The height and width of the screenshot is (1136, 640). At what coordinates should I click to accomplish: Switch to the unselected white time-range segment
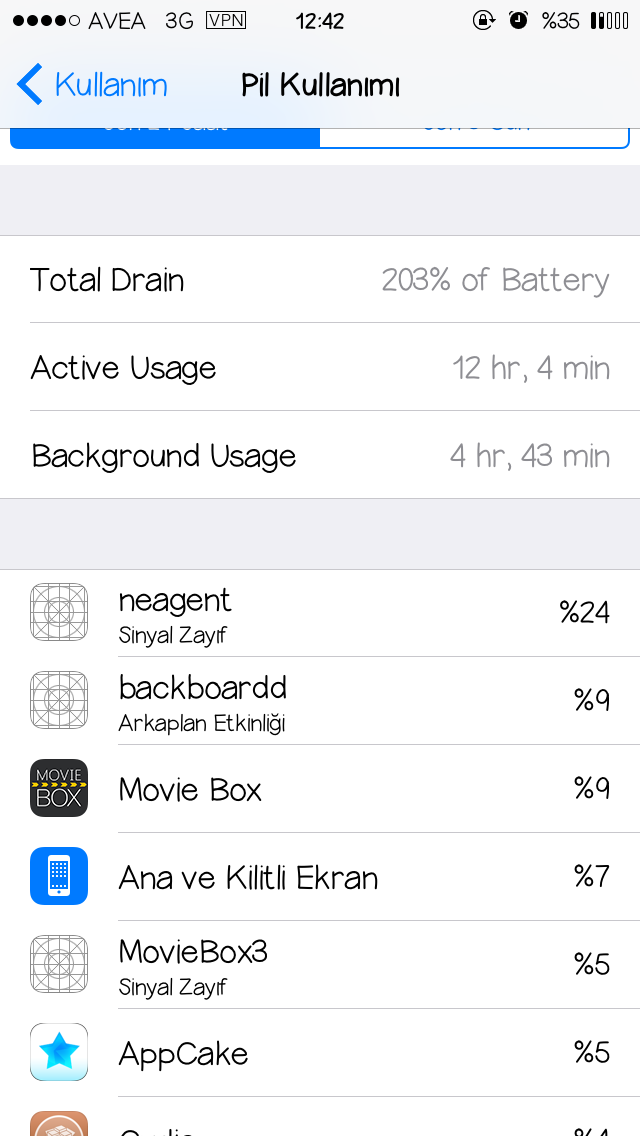[x=474, y=138]
